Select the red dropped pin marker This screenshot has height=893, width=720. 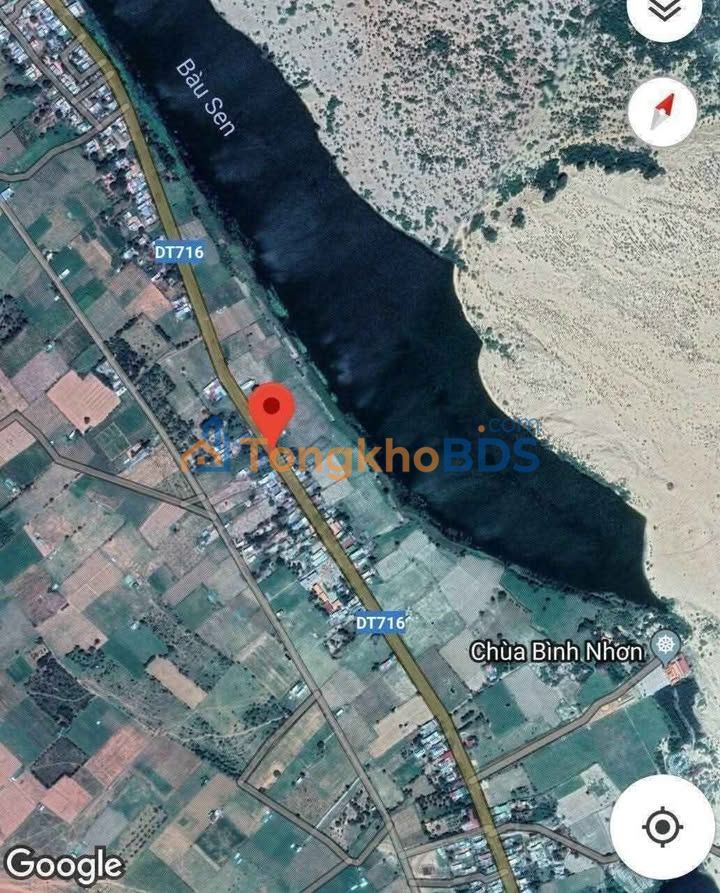pyautogui.click(x=270, y=414)
